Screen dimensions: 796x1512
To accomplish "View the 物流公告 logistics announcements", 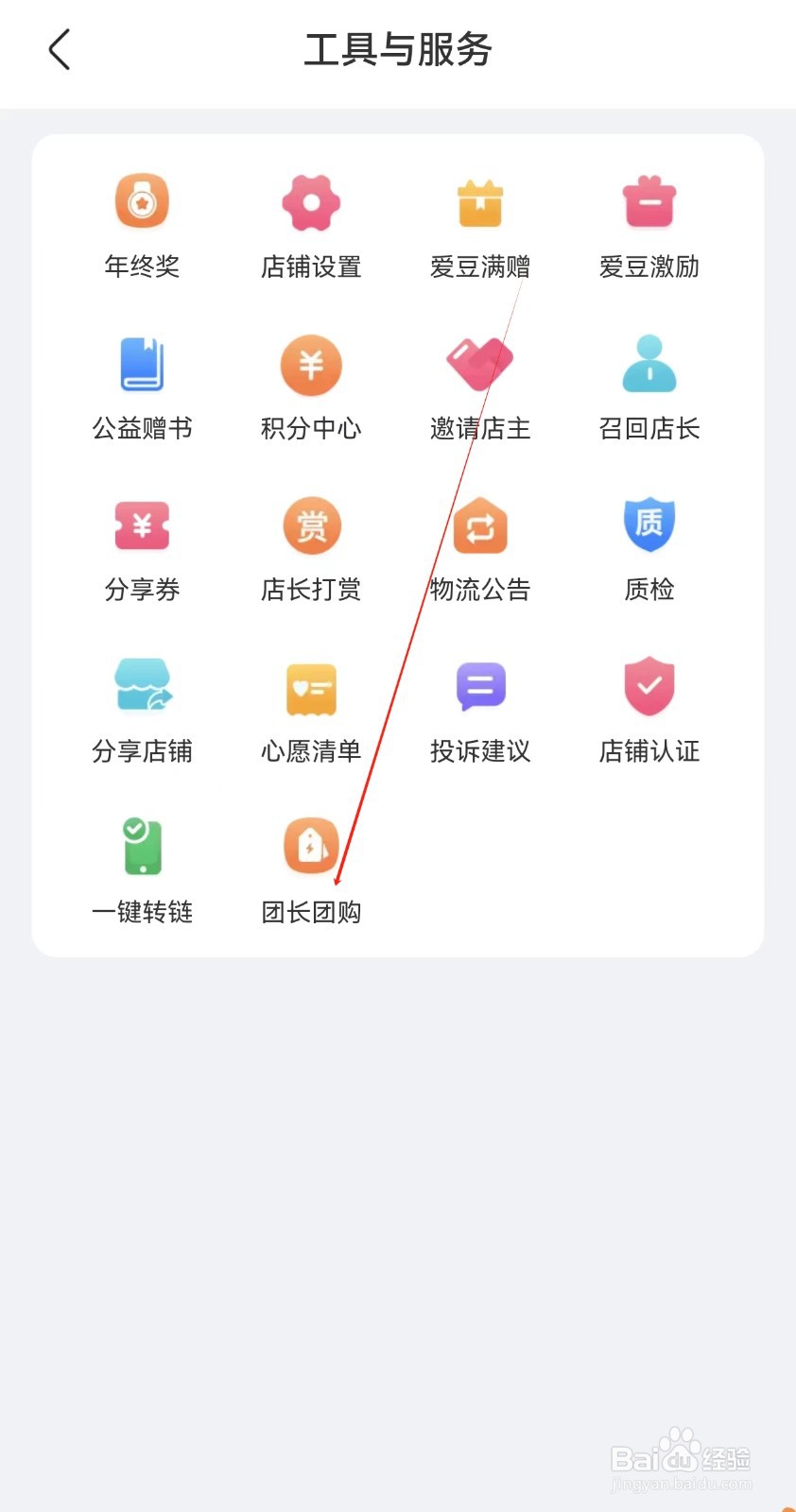I will [479, 550].
